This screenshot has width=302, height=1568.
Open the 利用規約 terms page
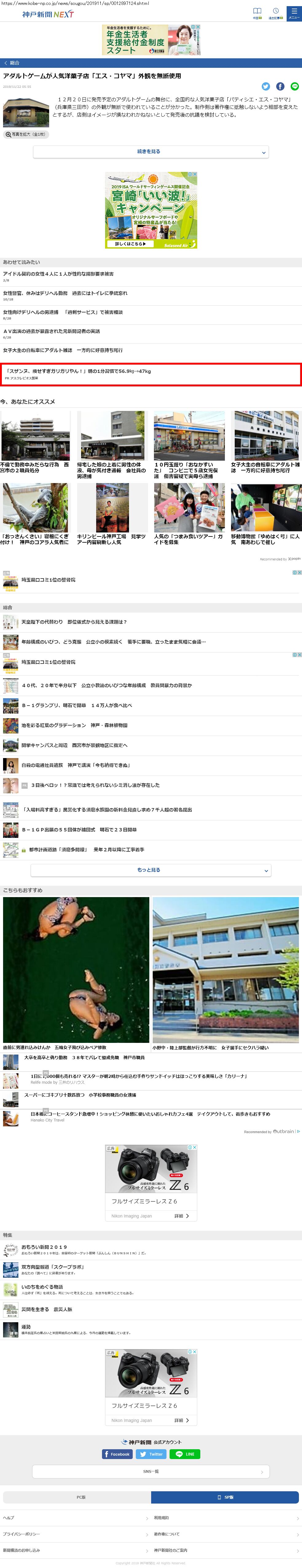161,1517
